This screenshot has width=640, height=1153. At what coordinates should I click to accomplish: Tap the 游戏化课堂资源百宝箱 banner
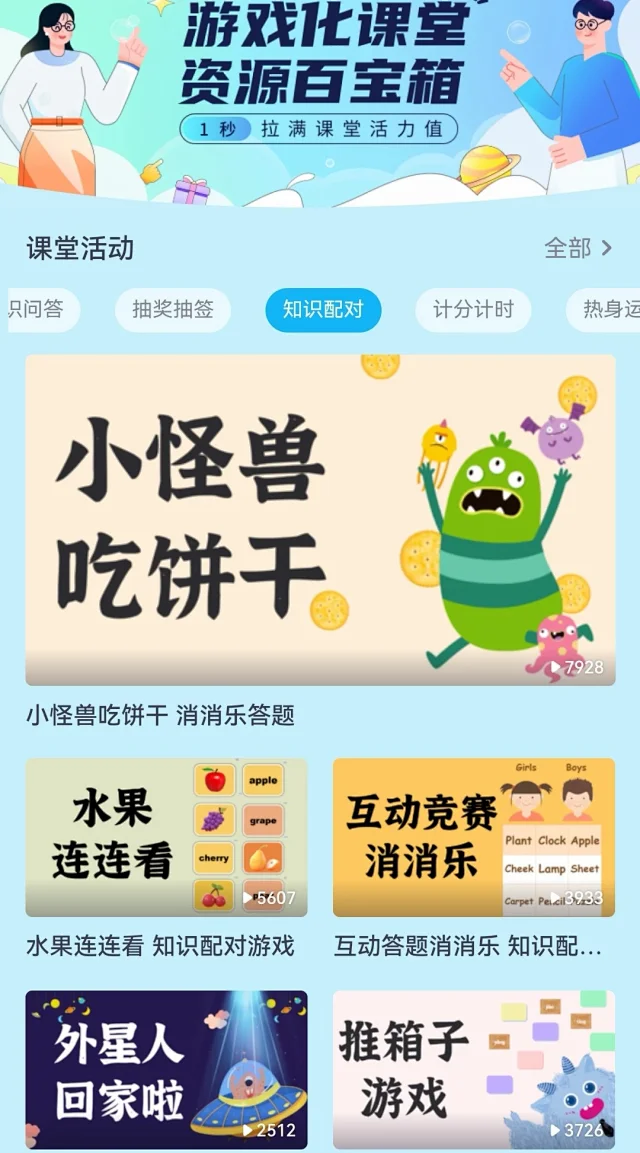[320, 90]
